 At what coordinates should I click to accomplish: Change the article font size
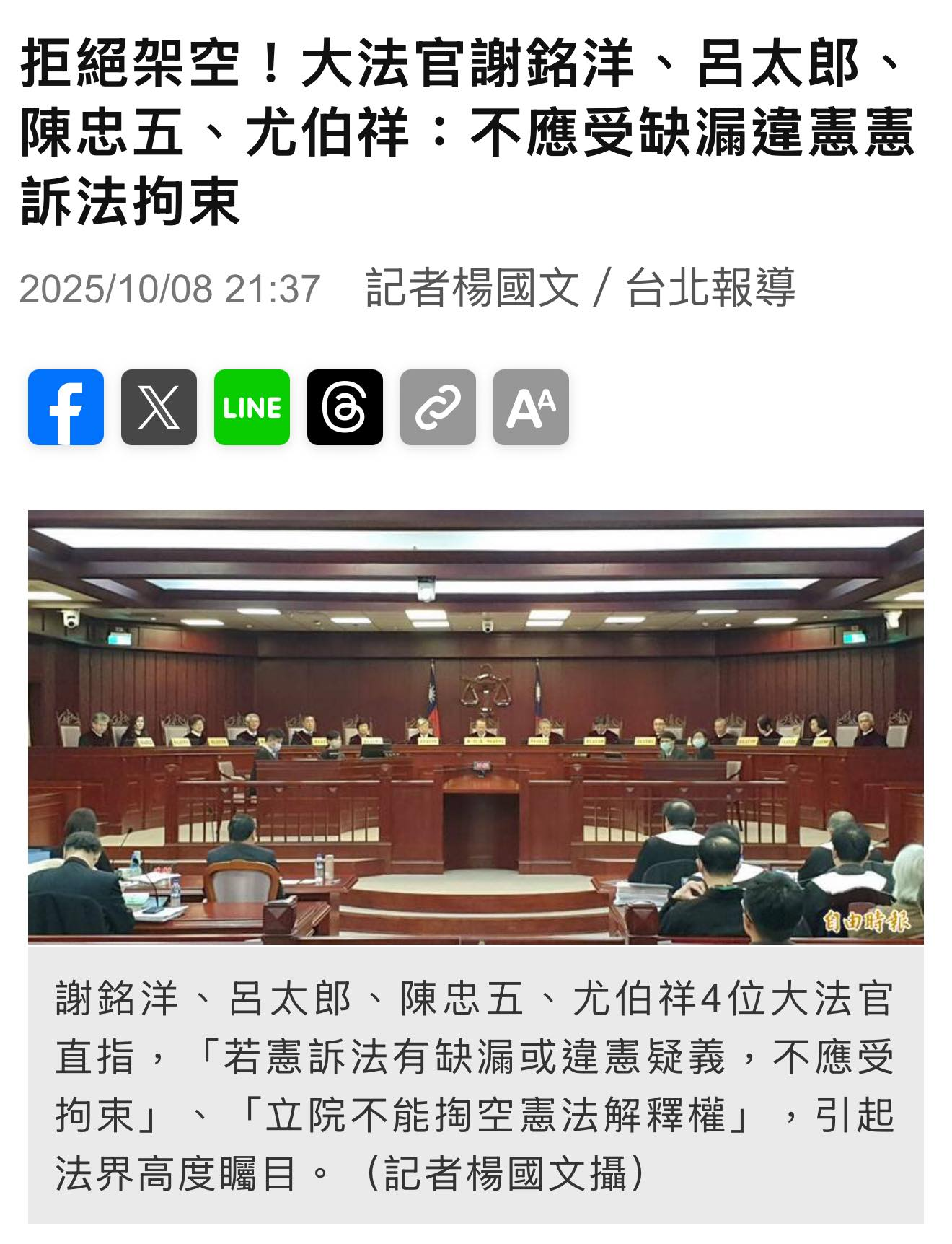point(531,408)
